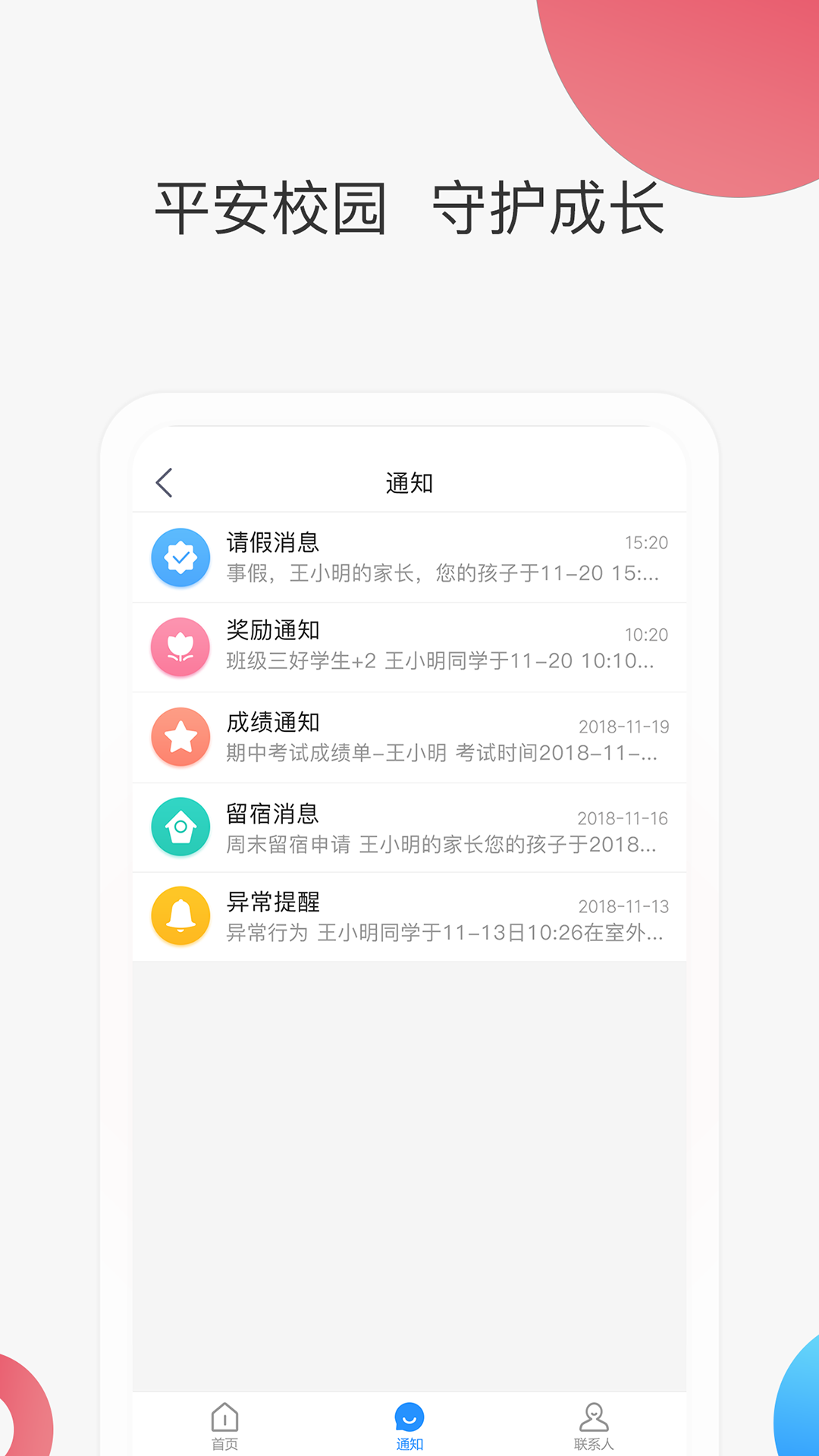Click the orange star icon on 成绩通知
Screen dimensions: 819x1456
[x=180, y=737]
